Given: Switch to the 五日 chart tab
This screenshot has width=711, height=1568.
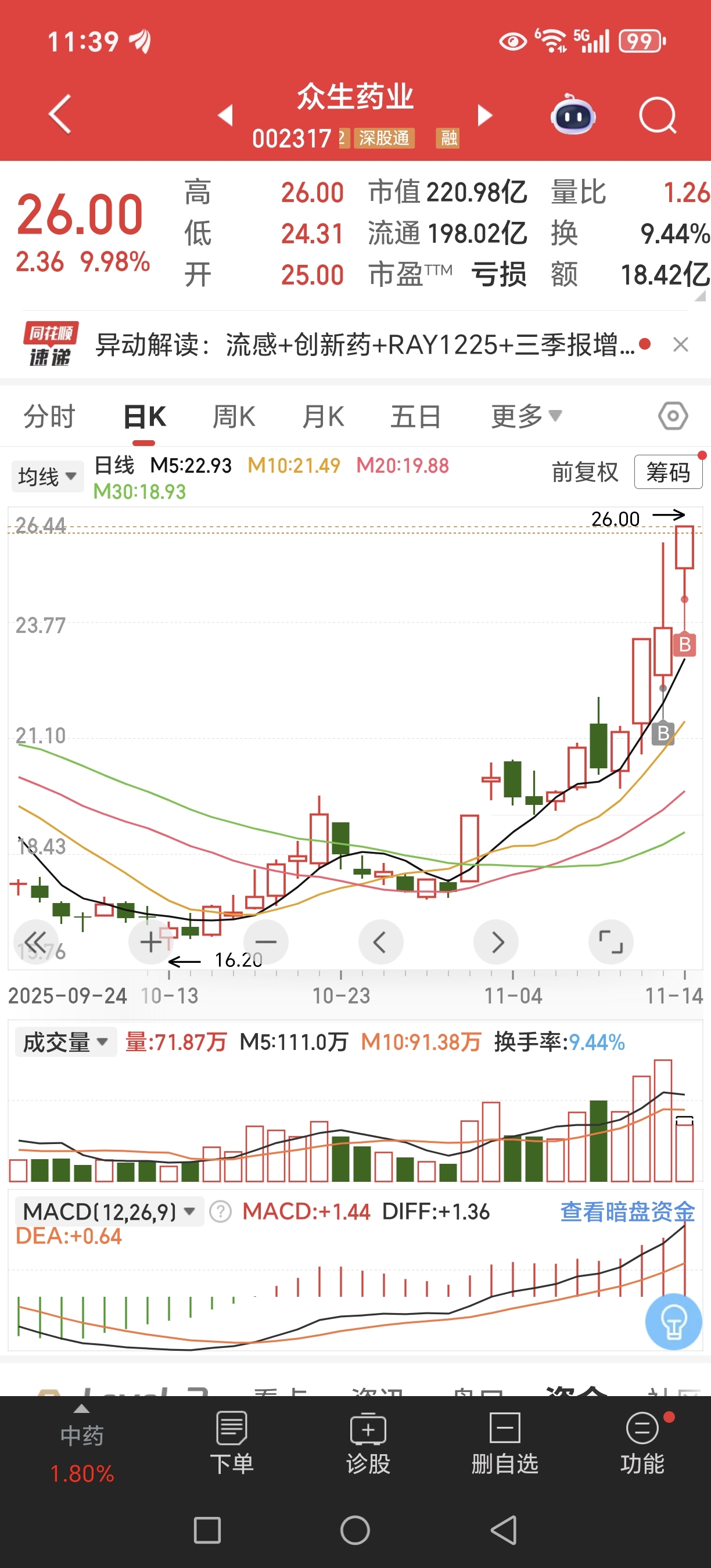Looking at the screenshot, I should [x=416, y=417].
